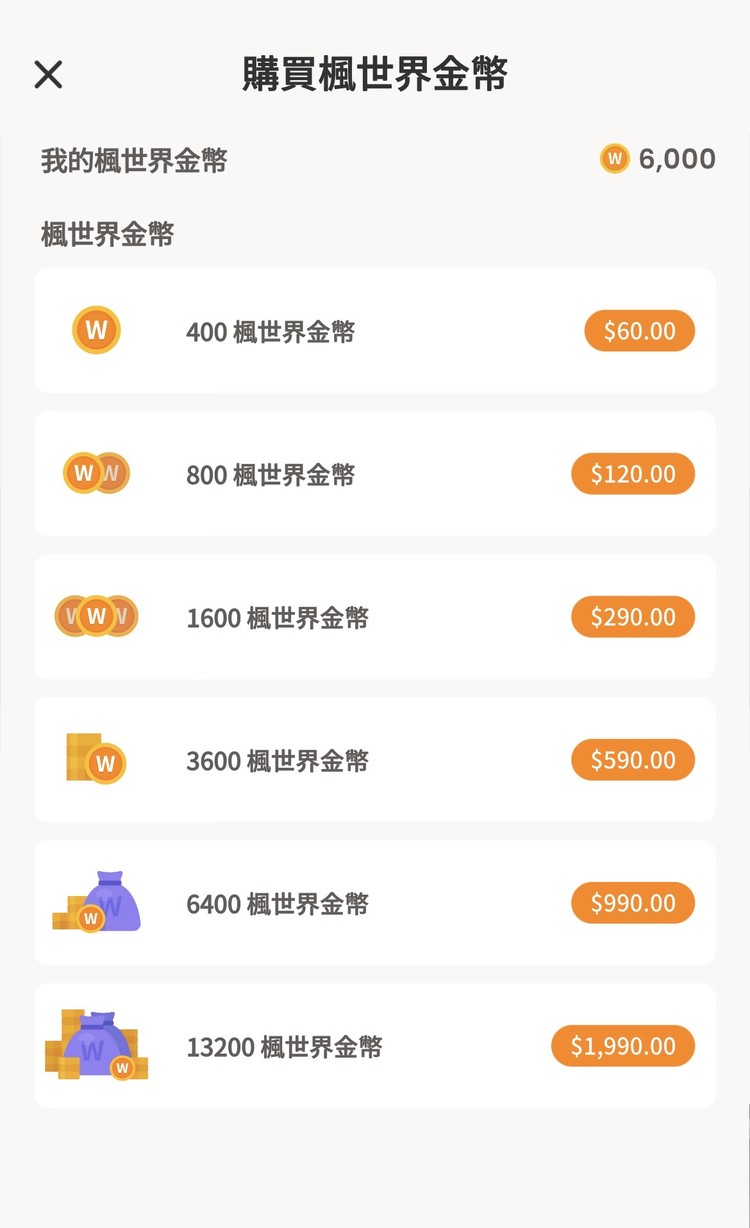Select the 400 楓世界金幣 product card
Image resolution: width=750 pixels, height=1228 pixels.
375,330
